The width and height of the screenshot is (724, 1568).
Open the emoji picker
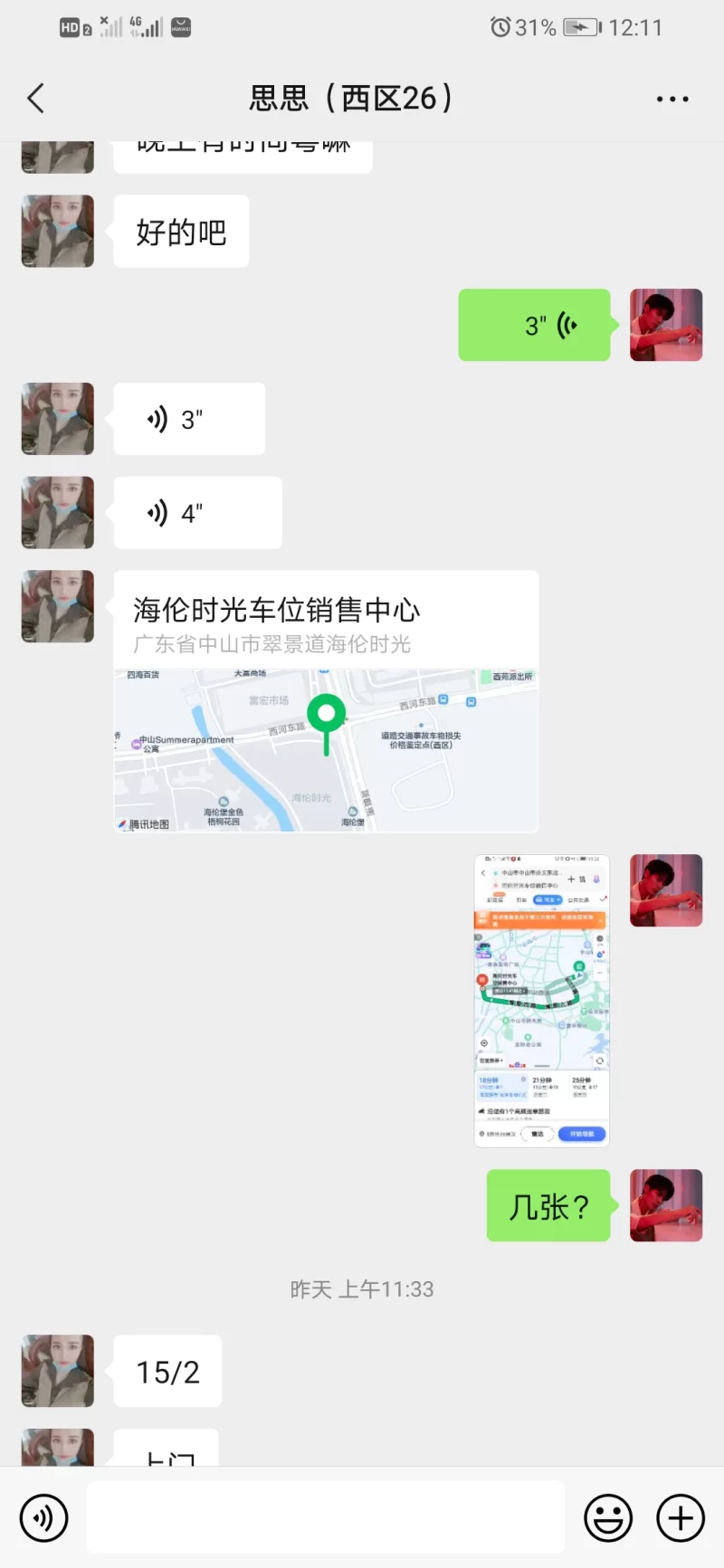pyautogui.click(x=608, y=1517)
